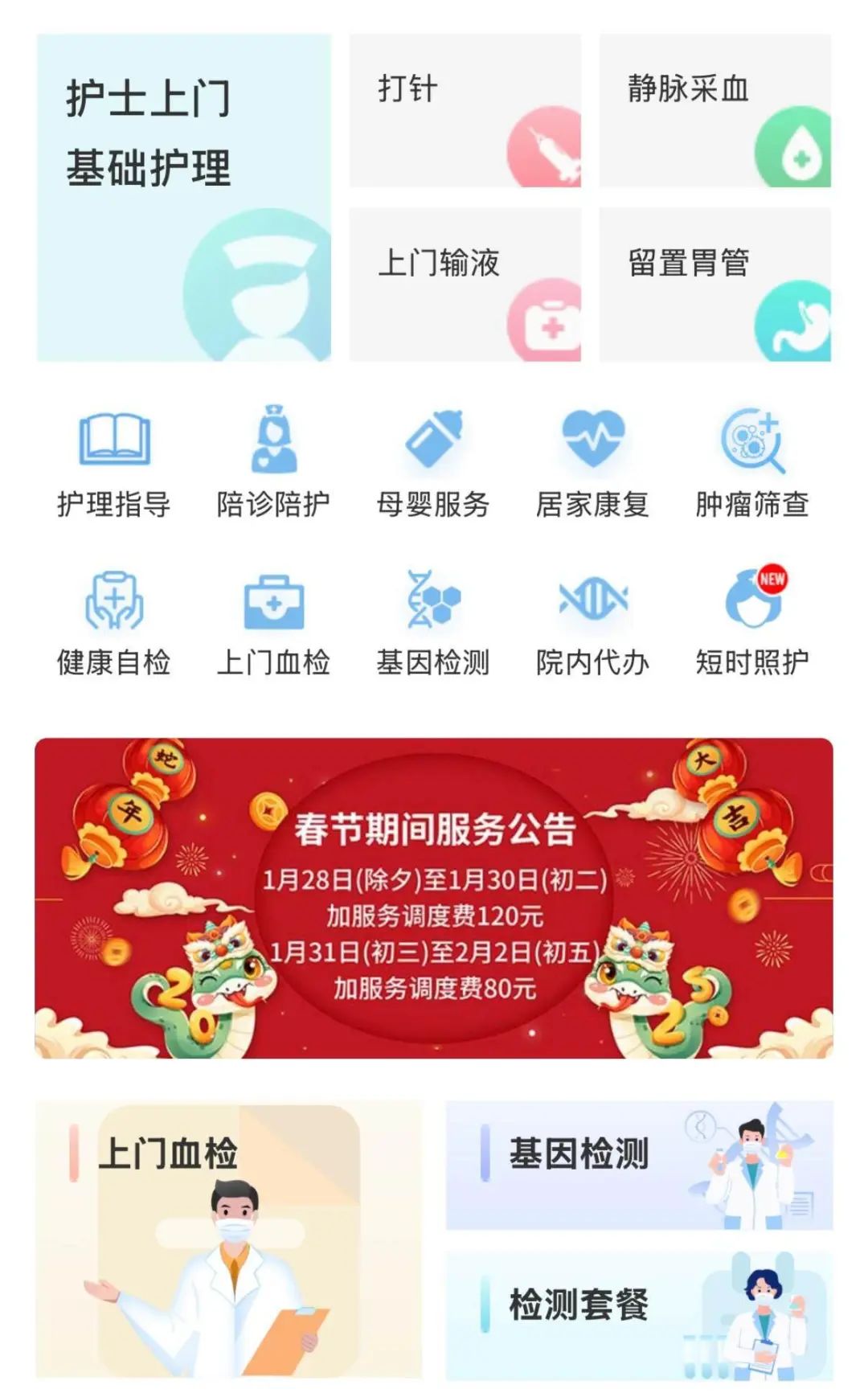The width and height of the screenshot is (868, 1397).
Task: Open the large 上门血检 card
Action: (228, 1239)
